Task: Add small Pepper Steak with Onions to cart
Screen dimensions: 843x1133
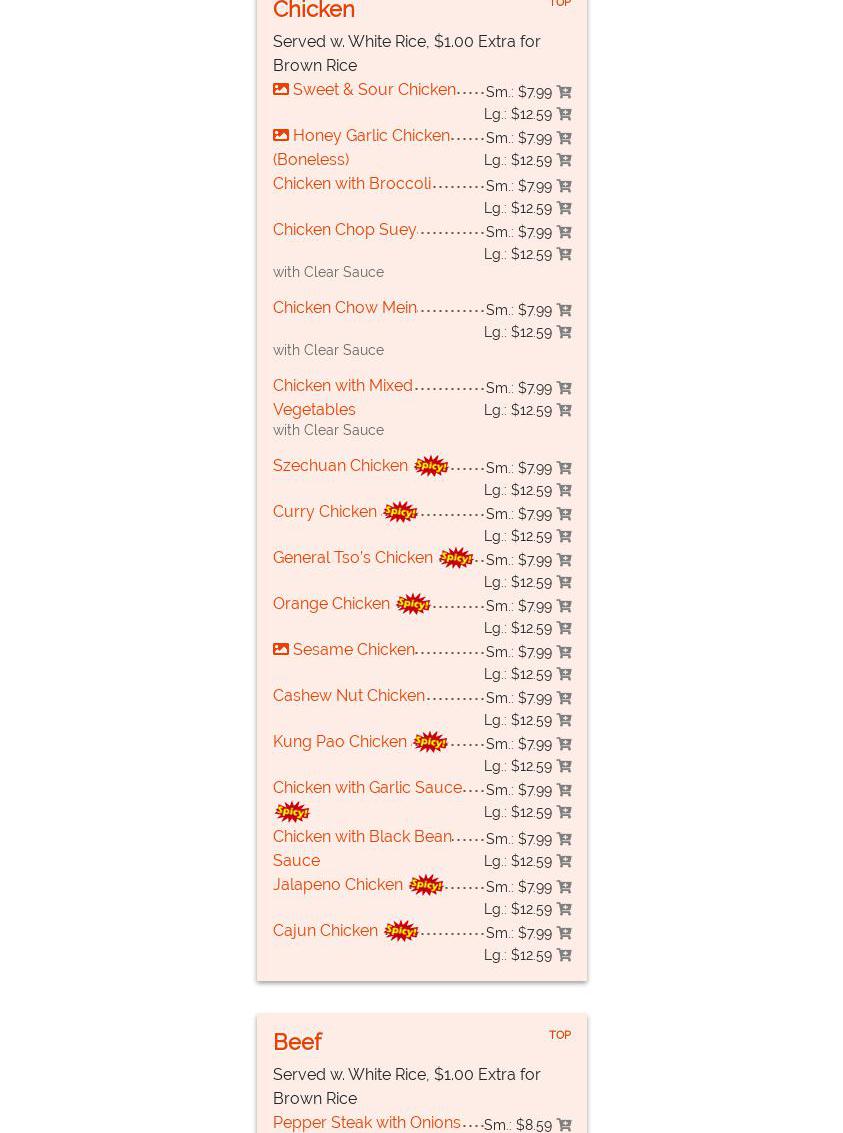Action: (x=564, y=1125)
